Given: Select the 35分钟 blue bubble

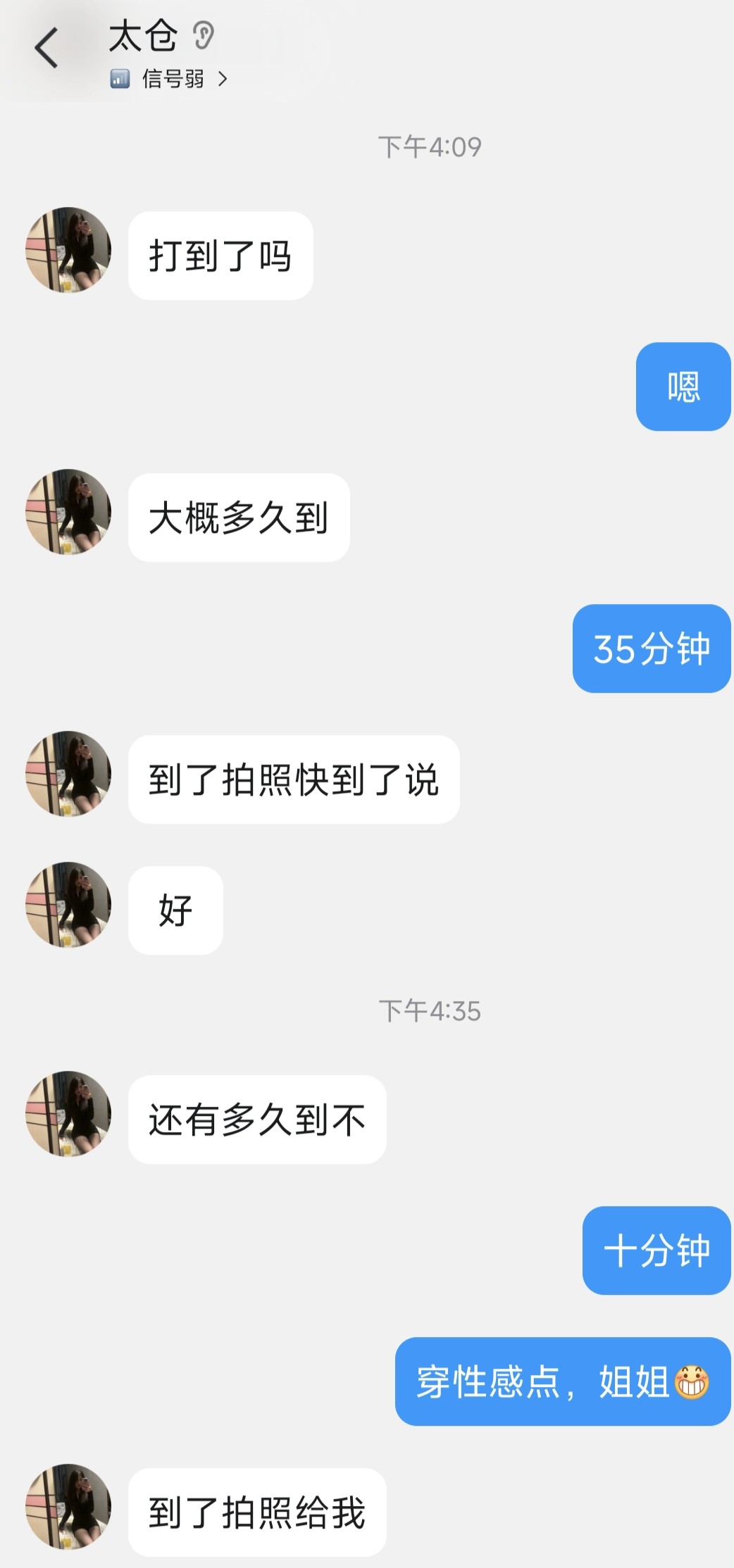Looking at the screenshot, I should click(x=650, y=648).
